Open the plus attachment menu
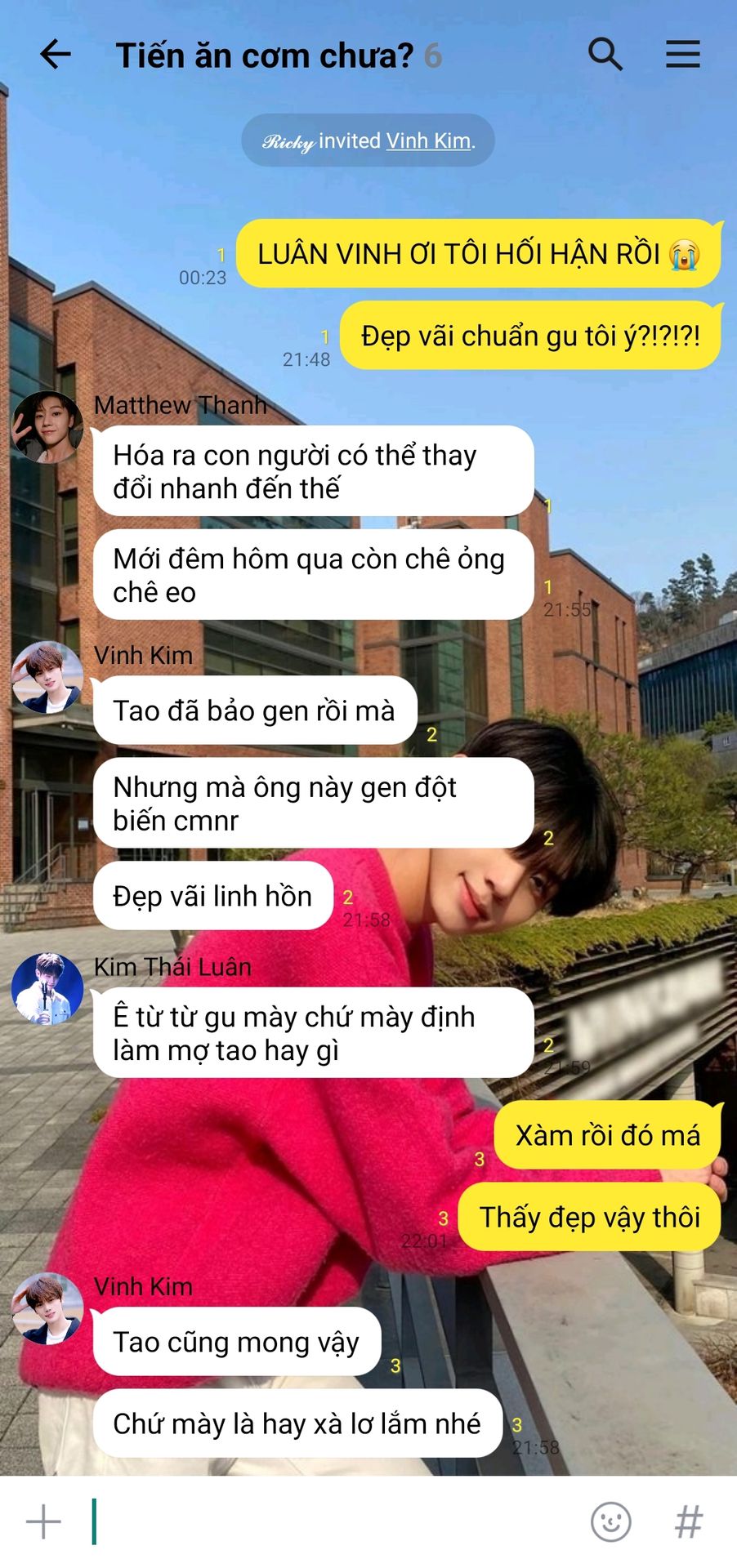Viewport: 737px width, 1568px height. click(x=44, y=1521)
